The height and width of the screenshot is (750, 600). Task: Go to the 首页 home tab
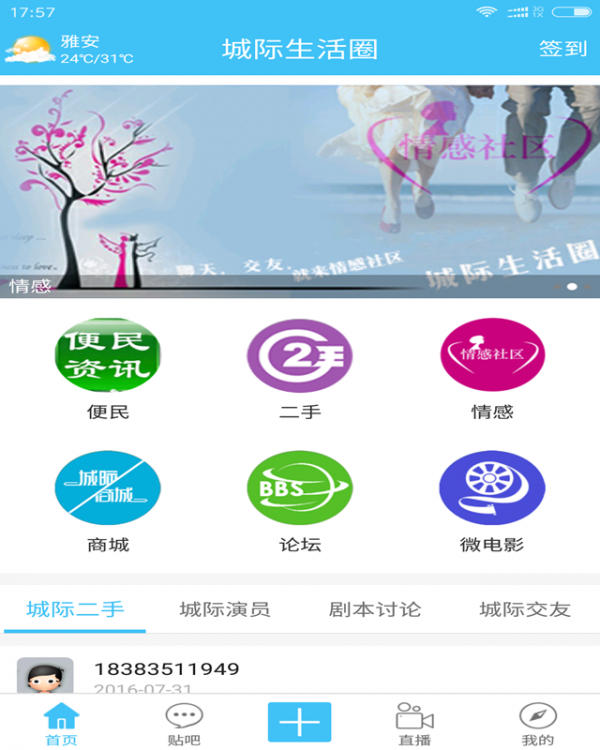click(x=61, y=724)
